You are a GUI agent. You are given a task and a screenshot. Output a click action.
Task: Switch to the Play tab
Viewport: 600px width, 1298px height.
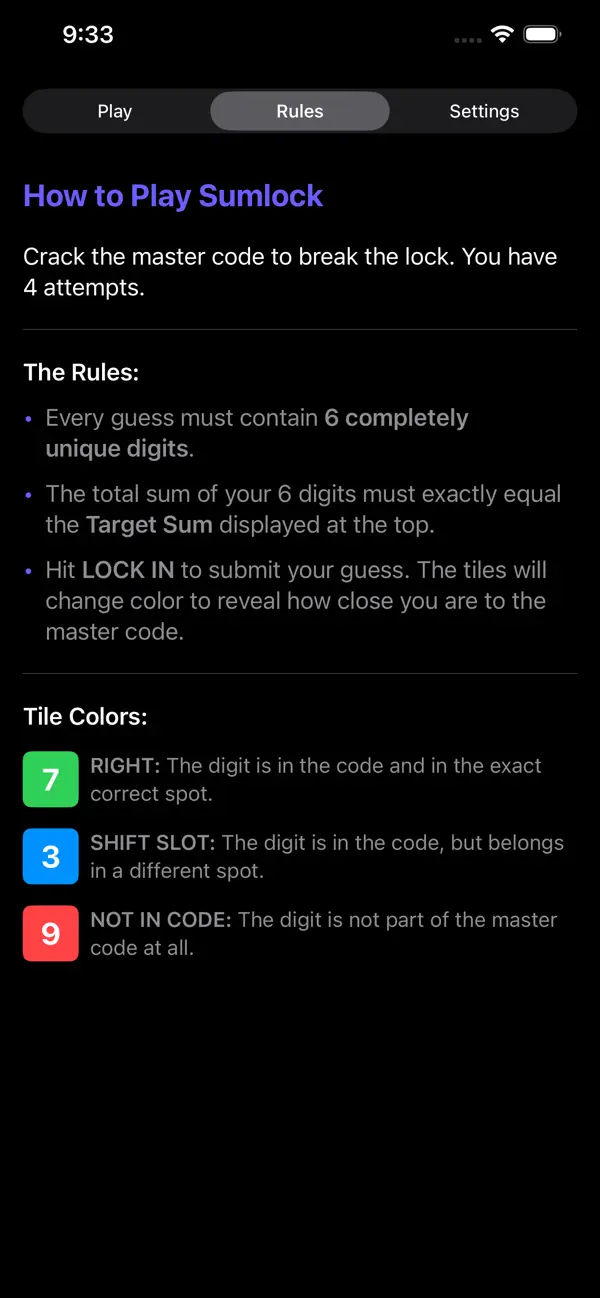pos(115,111)
